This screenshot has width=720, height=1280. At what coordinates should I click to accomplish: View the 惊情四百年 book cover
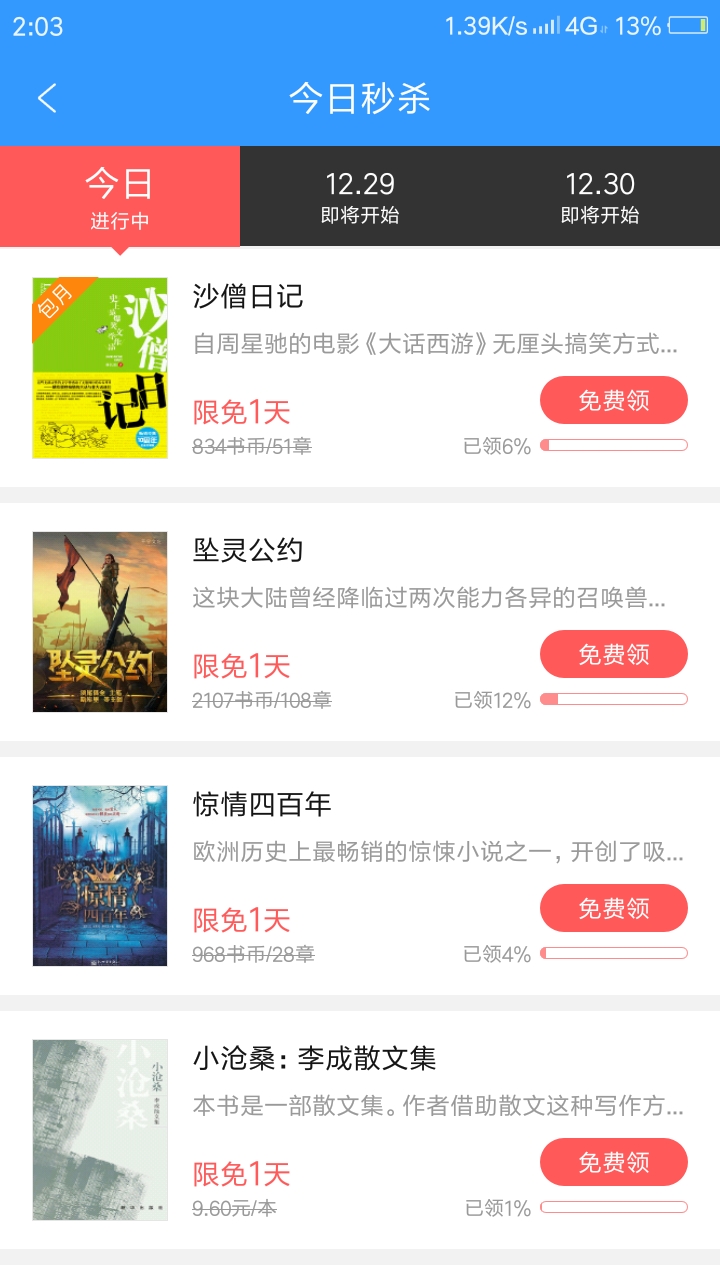click(100, 876)
